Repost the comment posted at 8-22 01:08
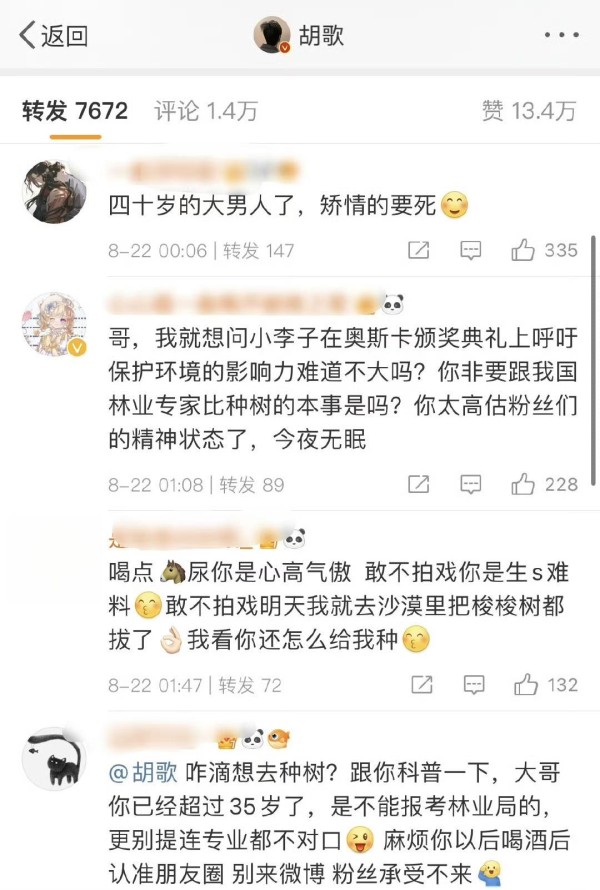600x890 pixels. pos(420,484)
